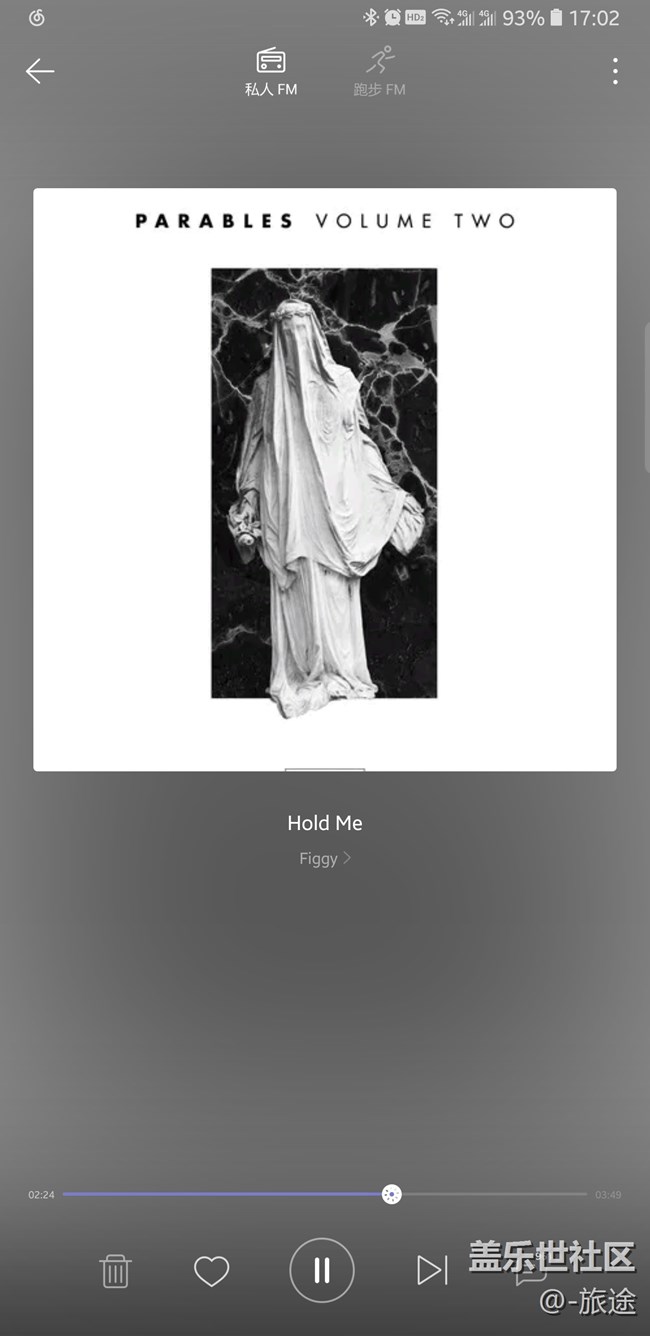Open the three-dot overflow menu
The height and width of the screenshot is (1336, 650).
(x=615, y=71)
